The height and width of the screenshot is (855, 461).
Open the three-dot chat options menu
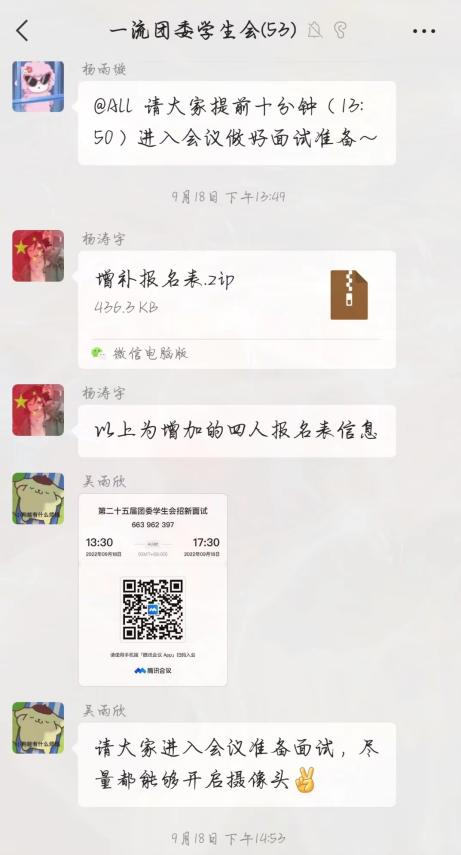coord(424,31)
